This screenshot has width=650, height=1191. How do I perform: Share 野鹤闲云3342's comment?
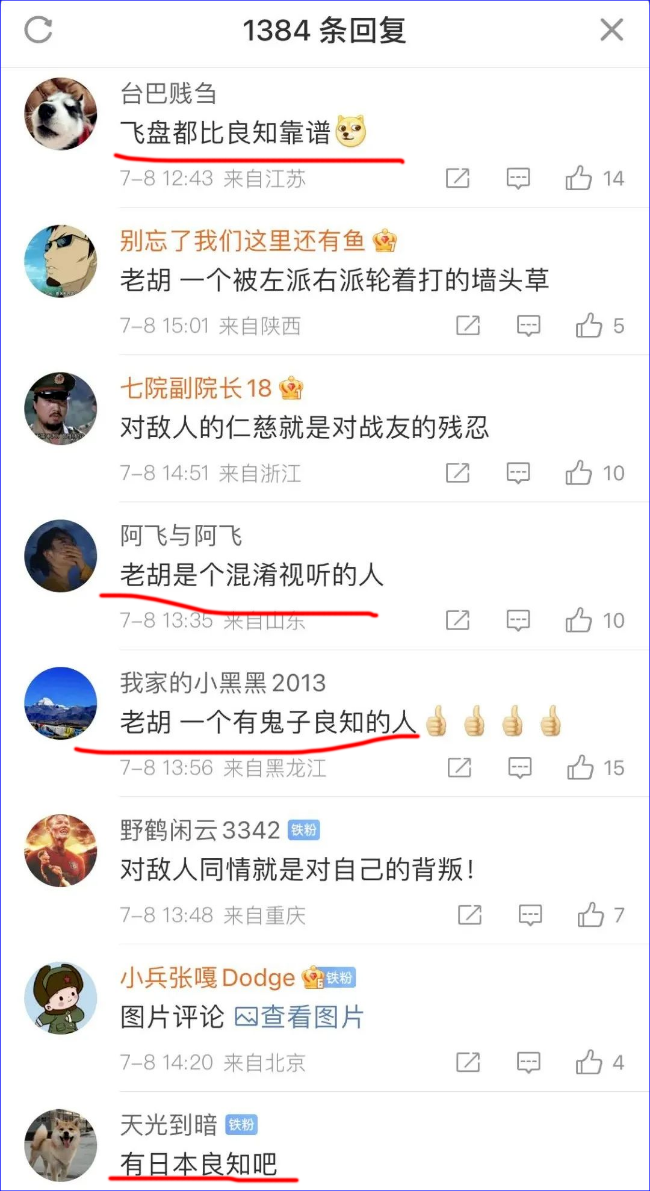(x=467, y=915)
